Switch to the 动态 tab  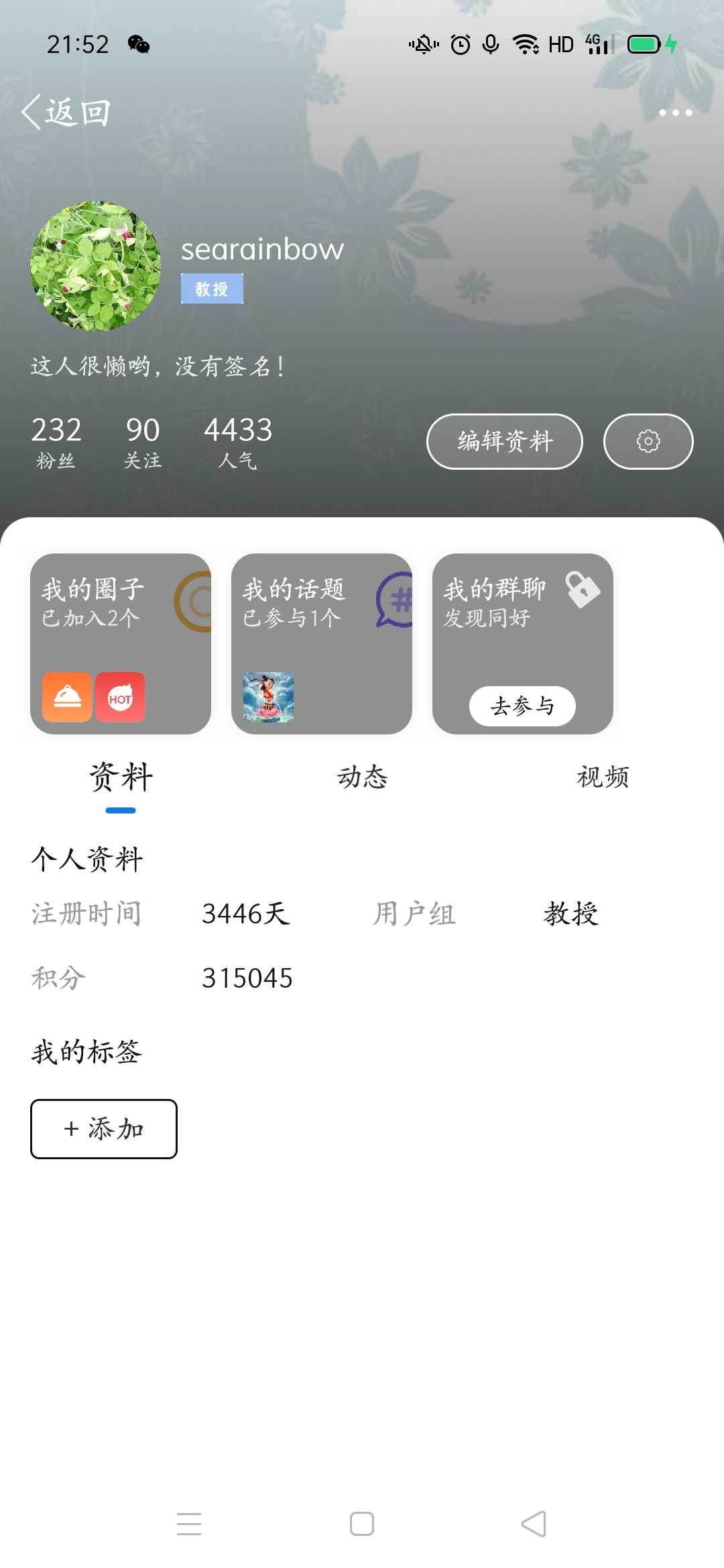(x=362, y=777)
